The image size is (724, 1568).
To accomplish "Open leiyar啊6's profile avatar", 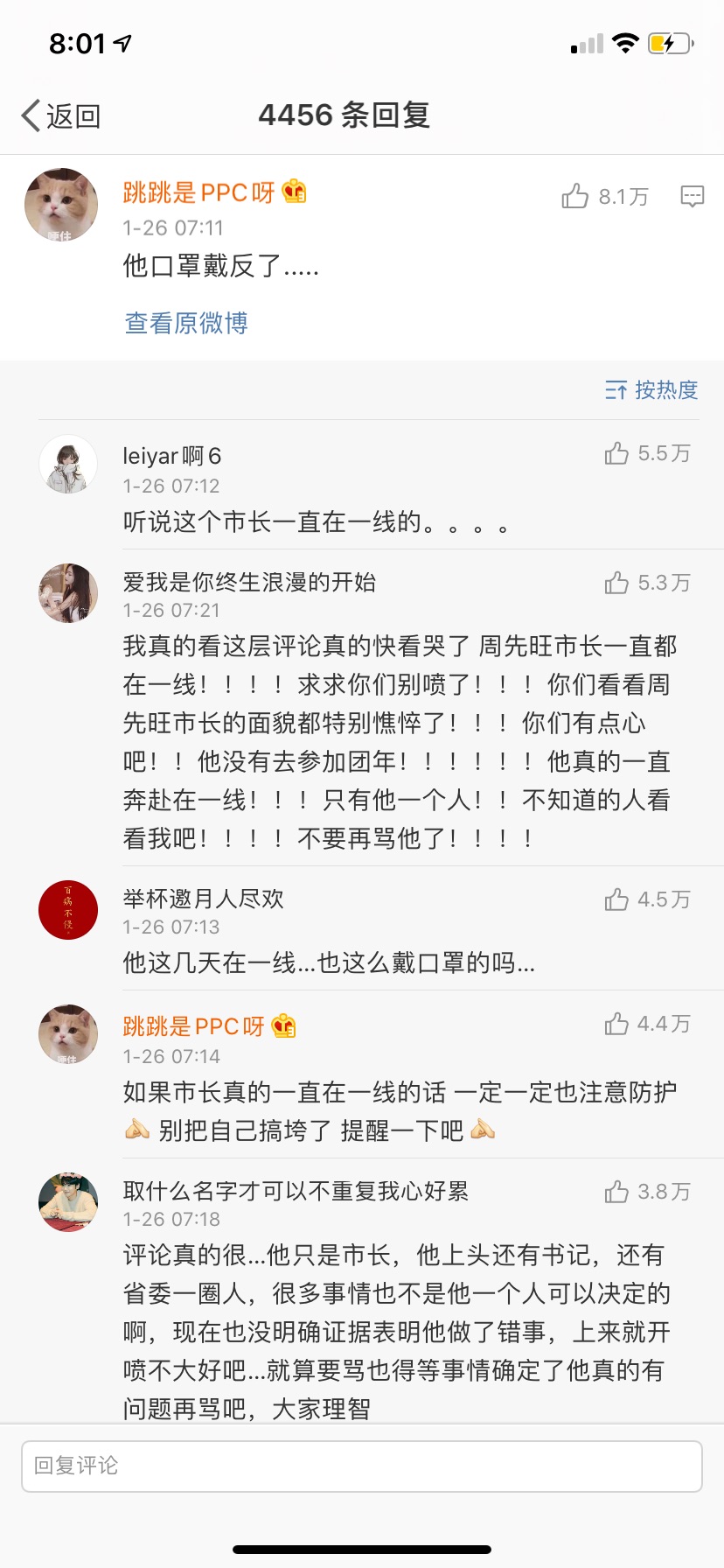I will click(x=68, y=465).
